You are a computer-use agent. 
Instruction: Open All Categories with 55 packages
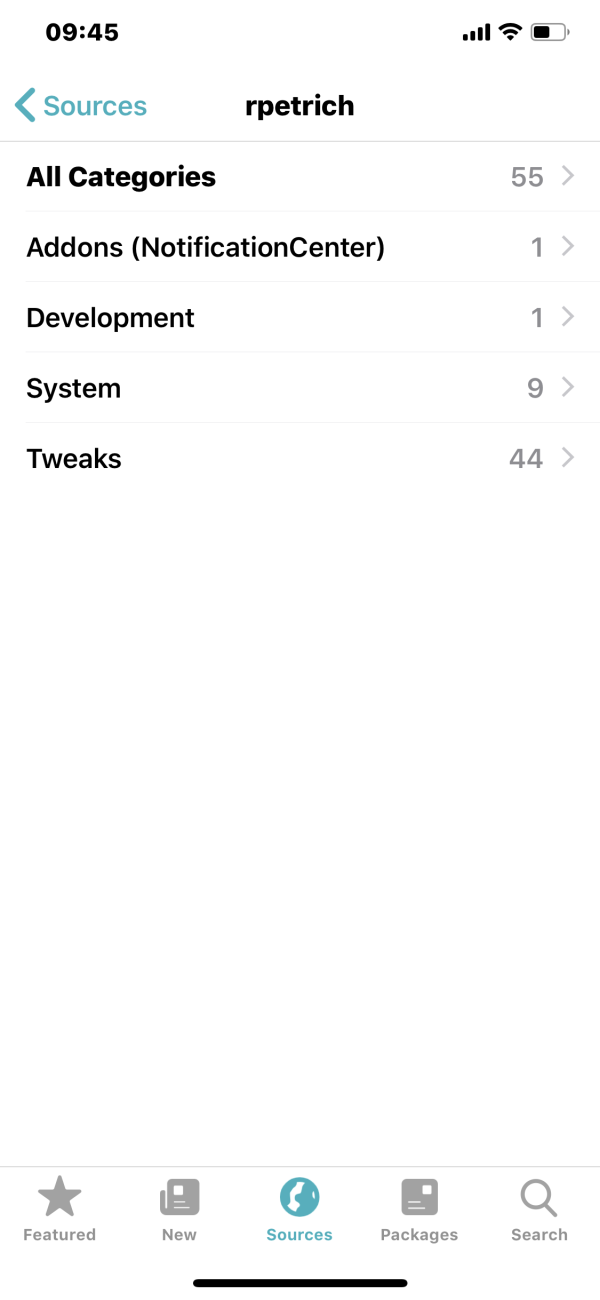[300, 177]
